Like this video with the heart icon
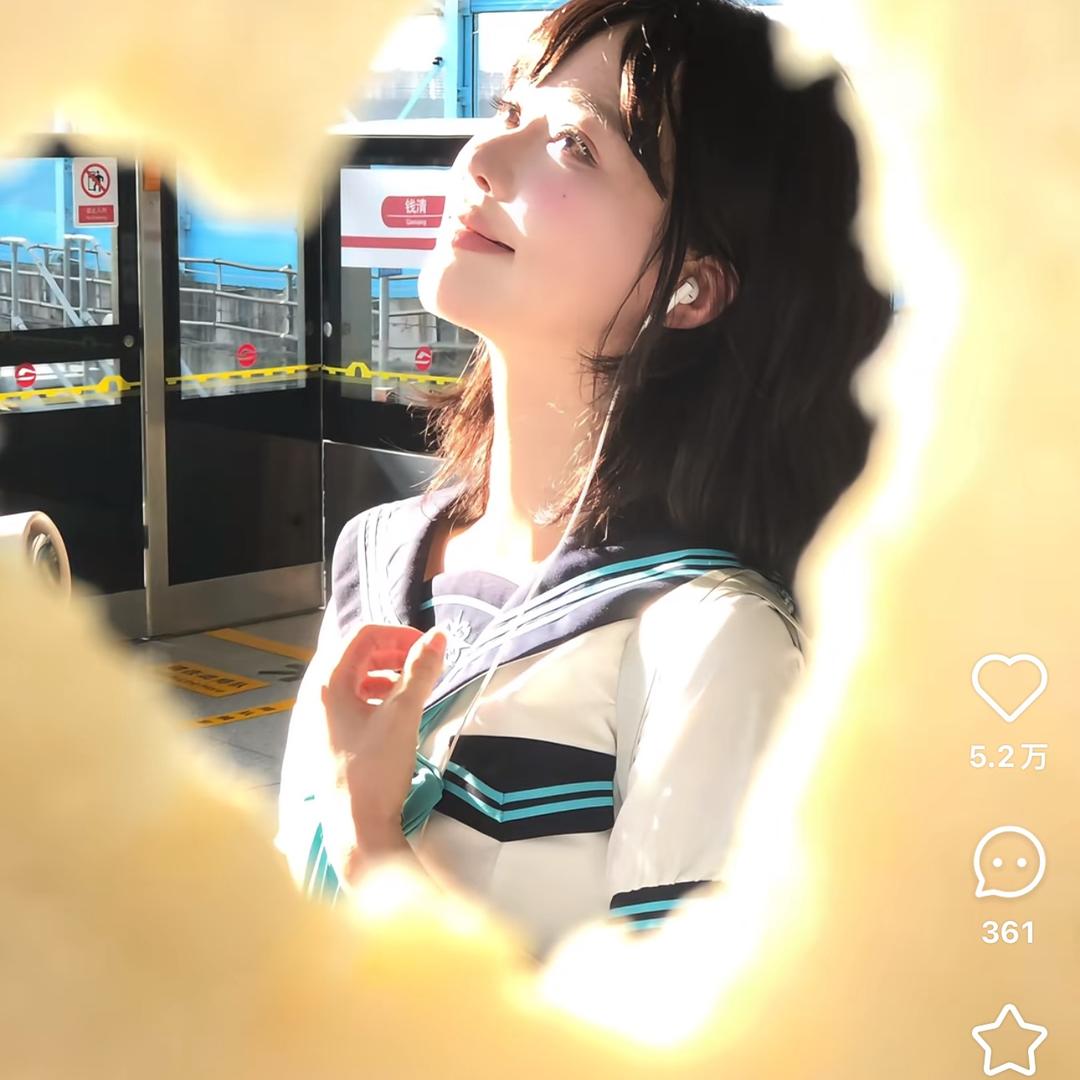 click(x=1009, y=688)
